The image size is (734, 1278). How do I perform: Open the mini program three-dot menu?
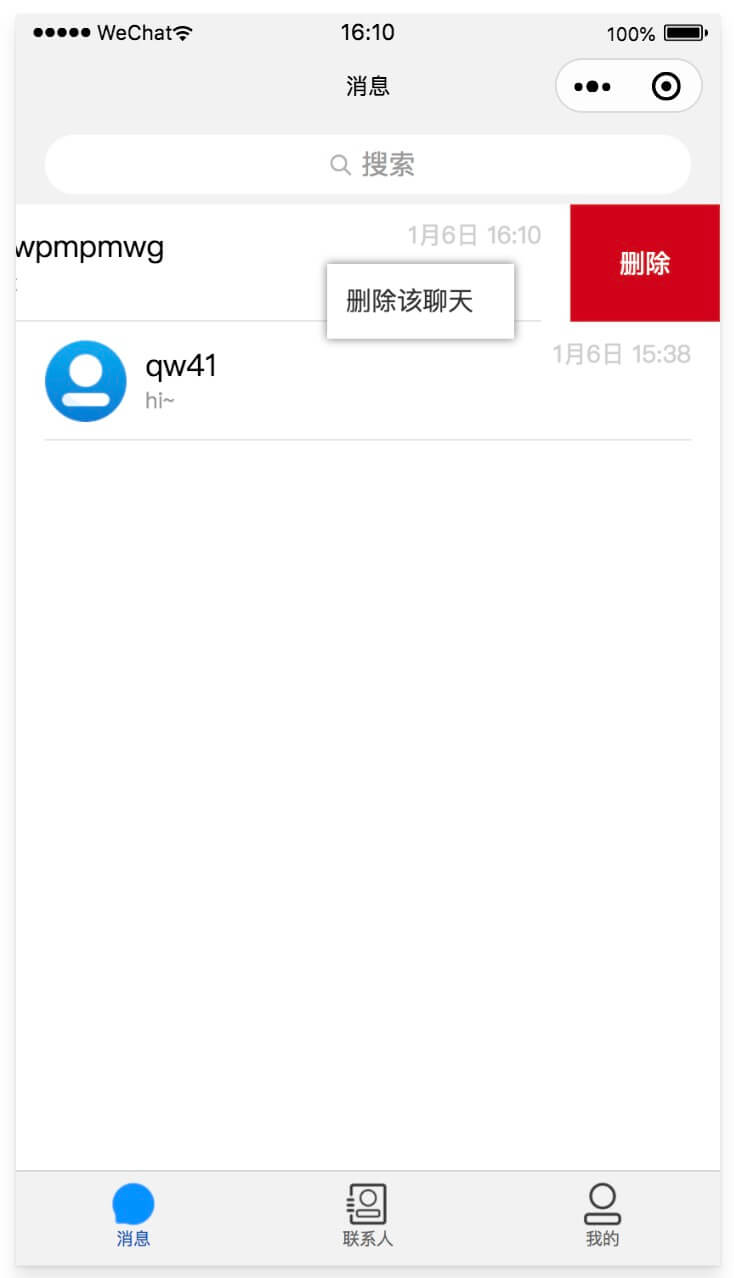592,87
